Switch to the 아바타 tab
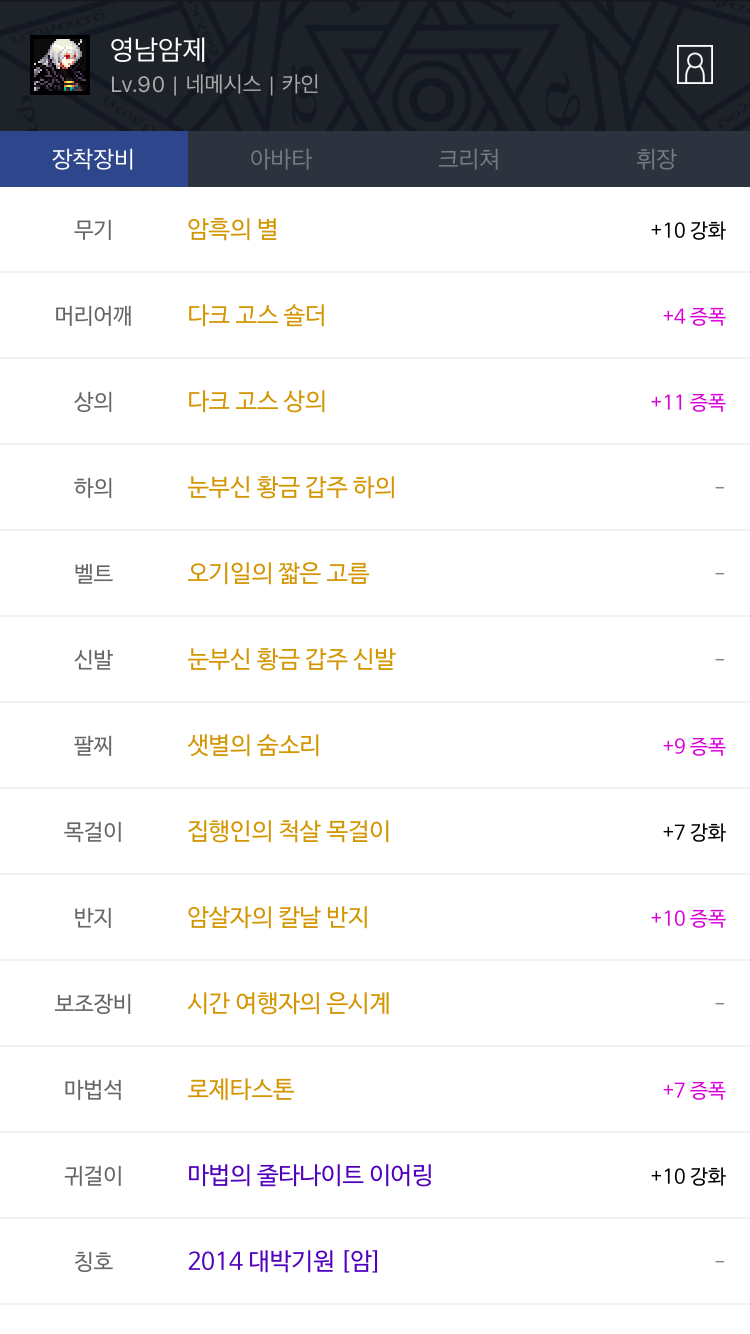The width and height of the screenshot is (750, 1334). click(281, 159)
